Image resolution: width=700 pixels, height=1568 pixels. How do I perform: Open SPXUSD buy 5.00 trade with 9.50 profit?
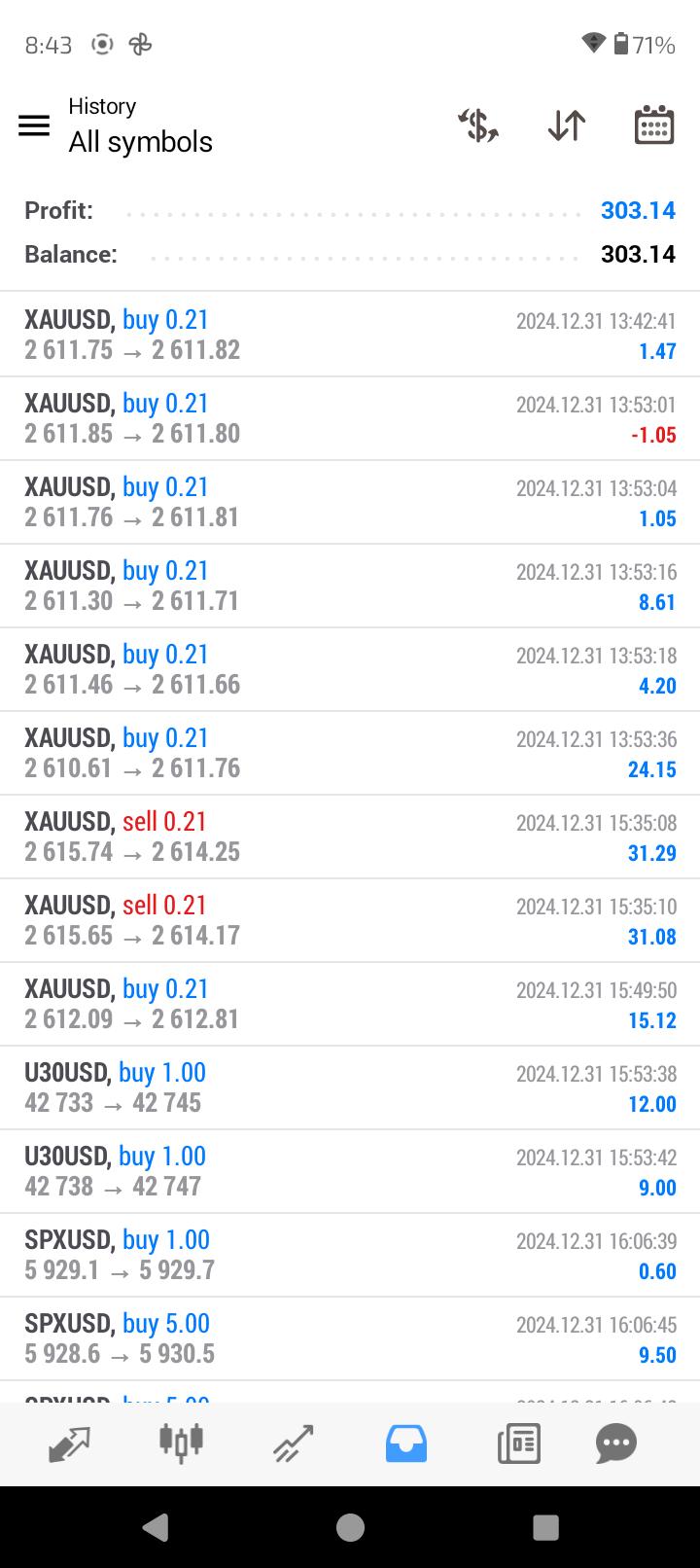coord(350,1338)
